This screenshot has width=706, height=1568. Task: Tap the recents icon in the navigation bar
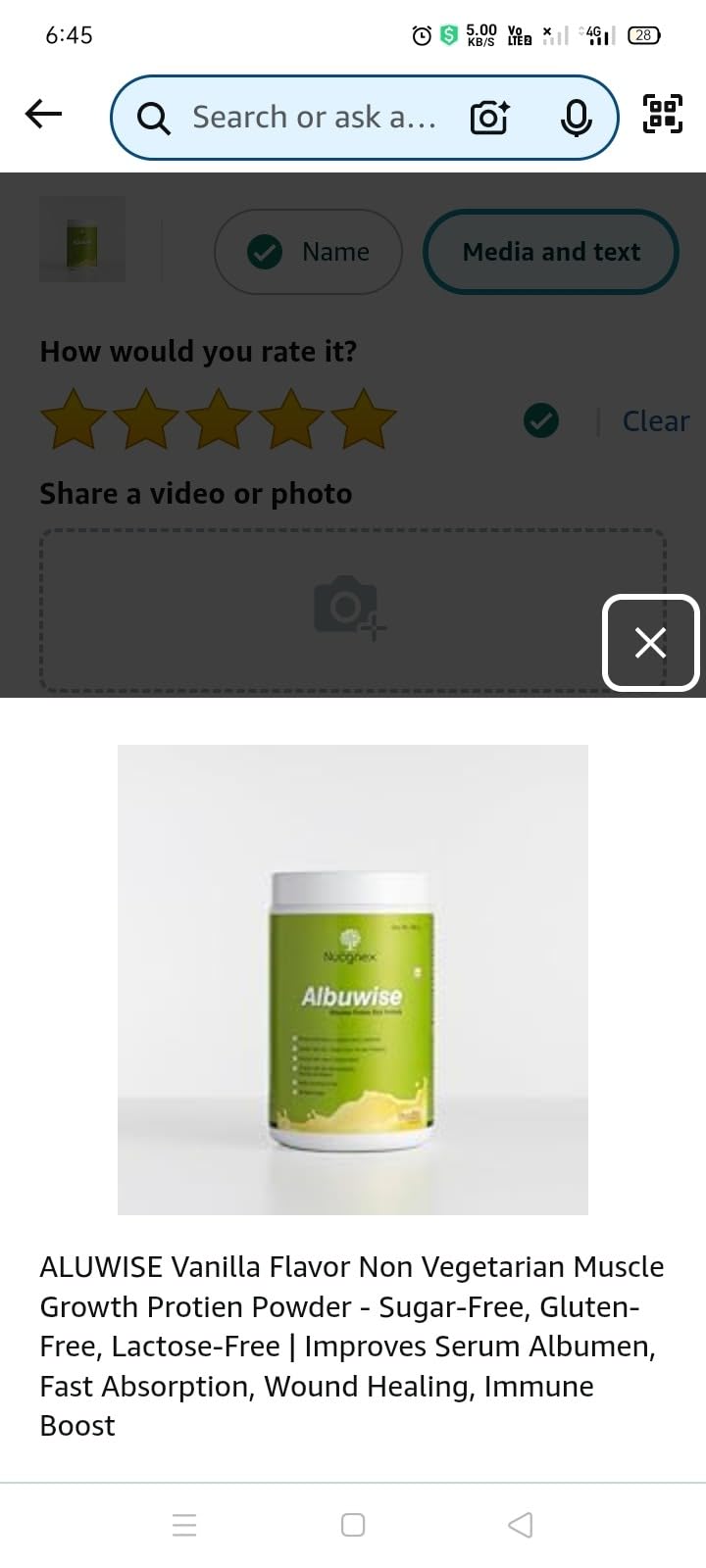click(184, 1525)
